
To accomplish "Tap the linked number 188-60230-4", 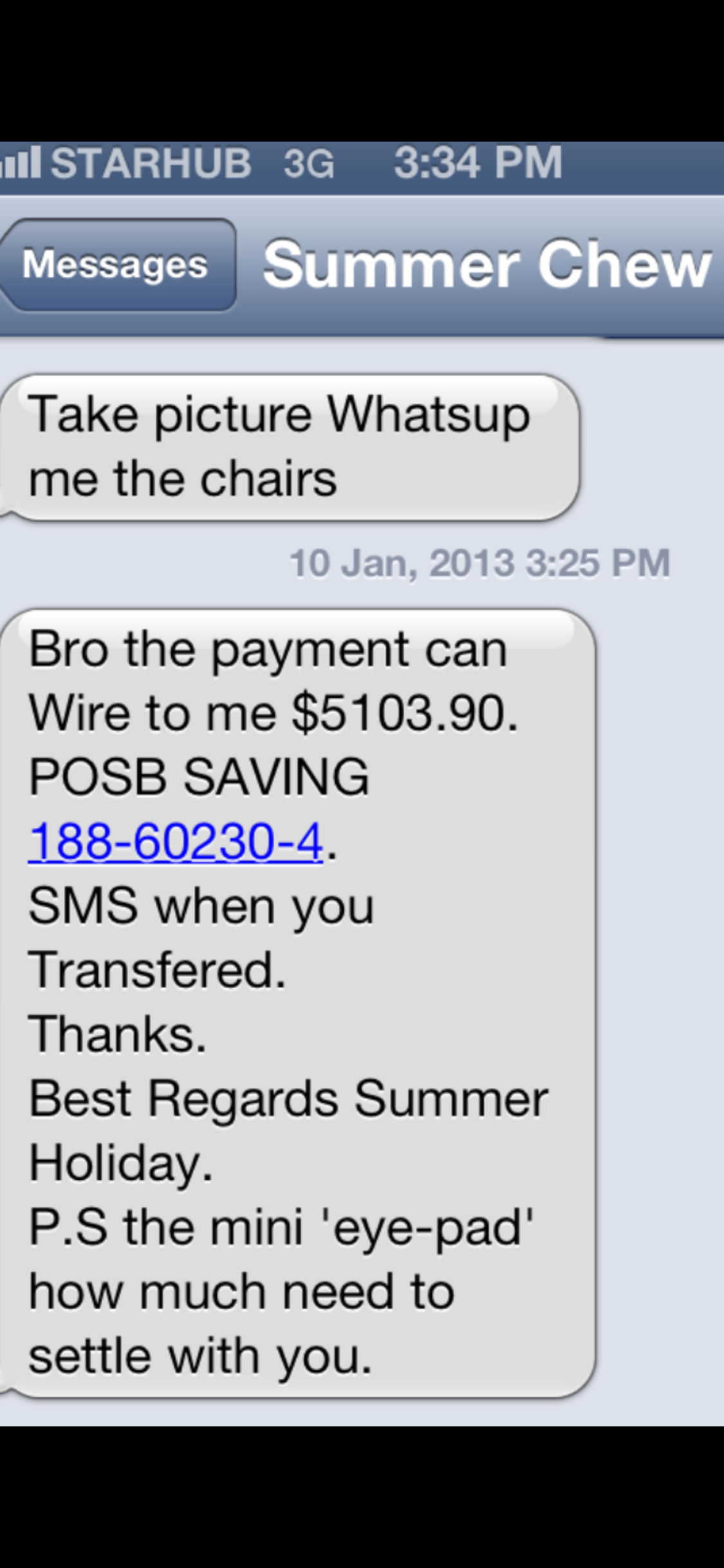I will click(176, 841).
